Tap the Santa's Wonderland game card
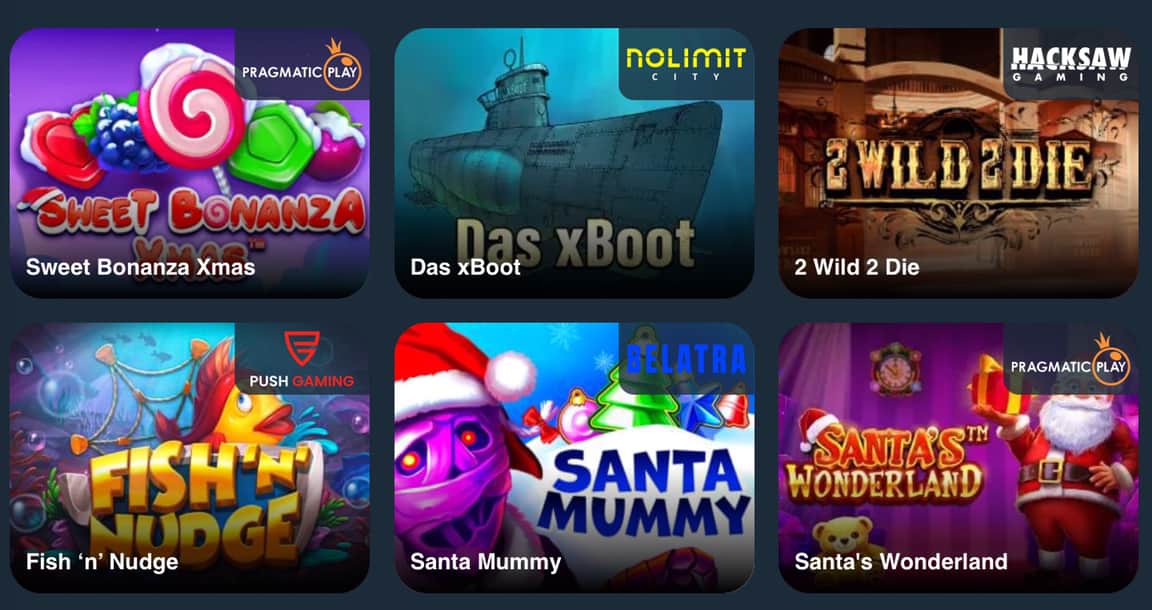The height and width of the screenshot is (610, 1152). [958, 457]
